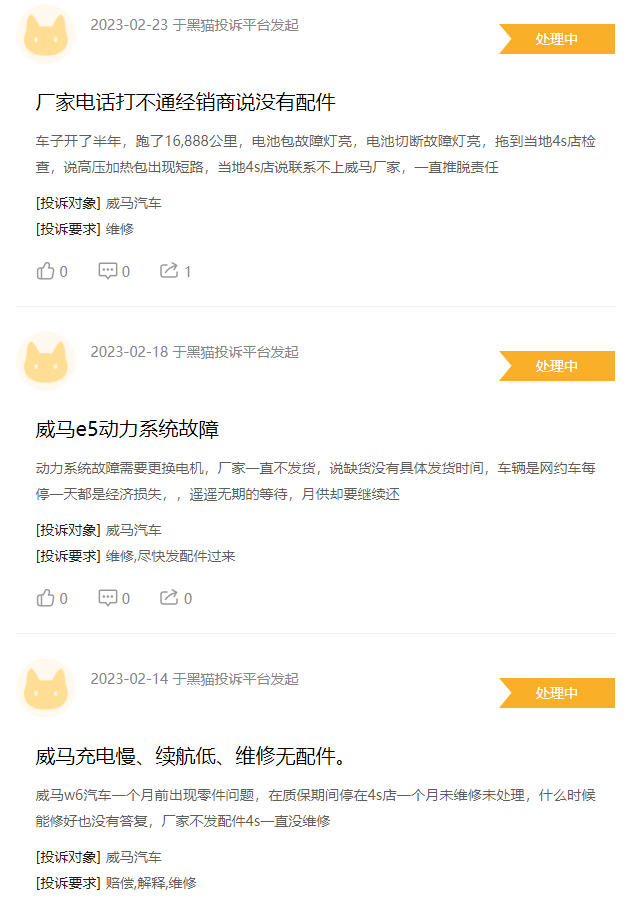Open complaint 威马e5动力系统故障
632x906 pixels.
(x=127, y=429)
